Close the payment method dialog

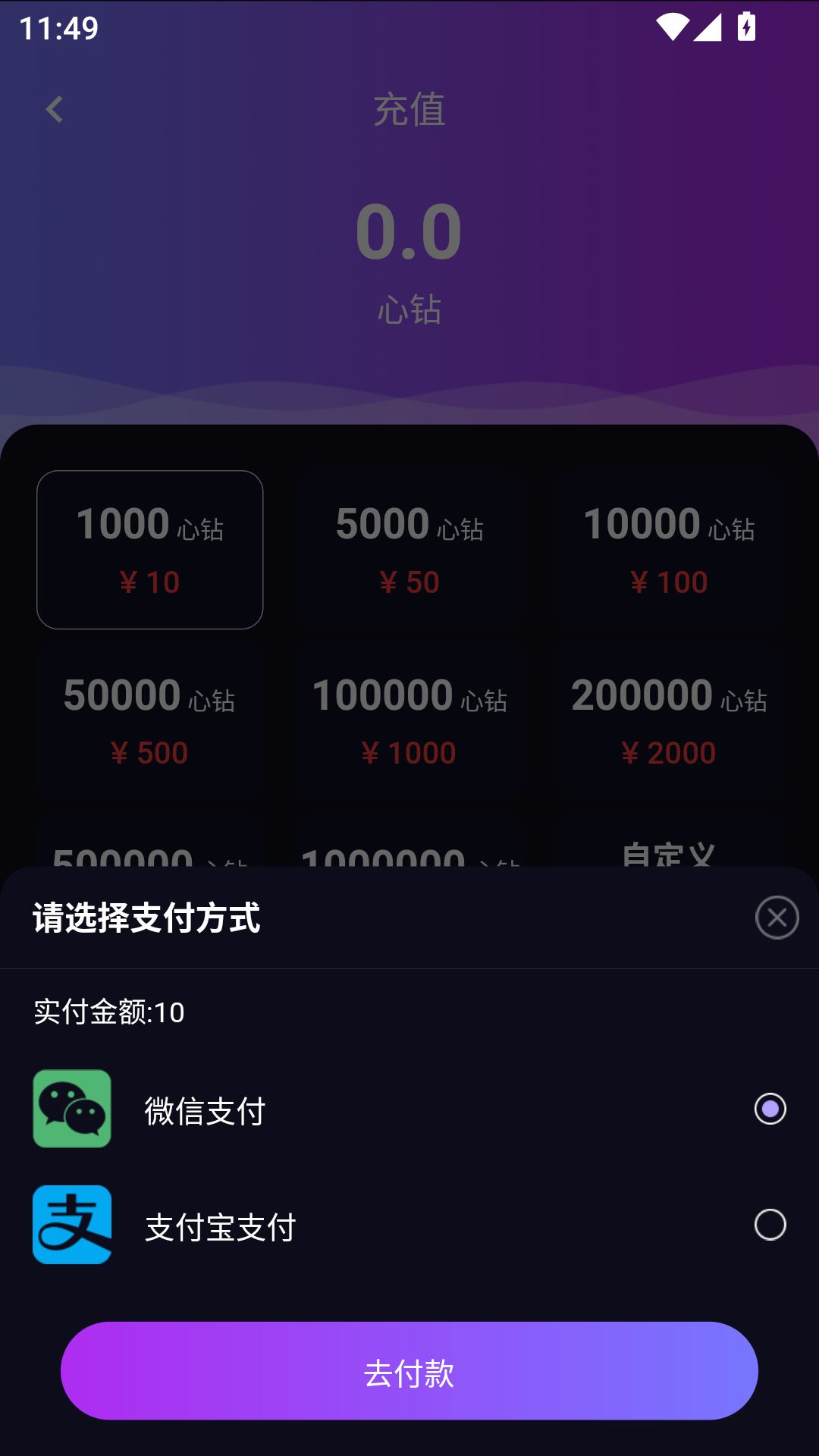[x=776, y=917]
